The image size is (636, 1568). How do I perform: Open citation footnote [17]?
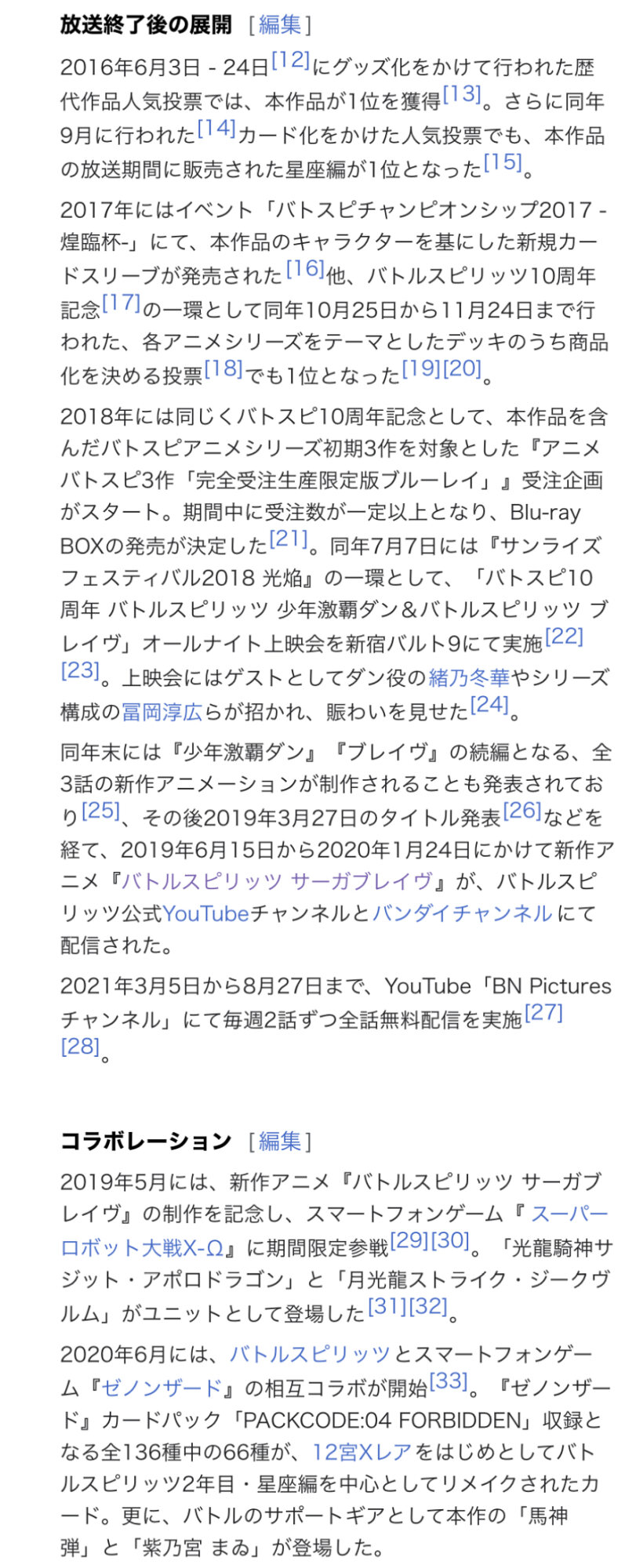122,303
